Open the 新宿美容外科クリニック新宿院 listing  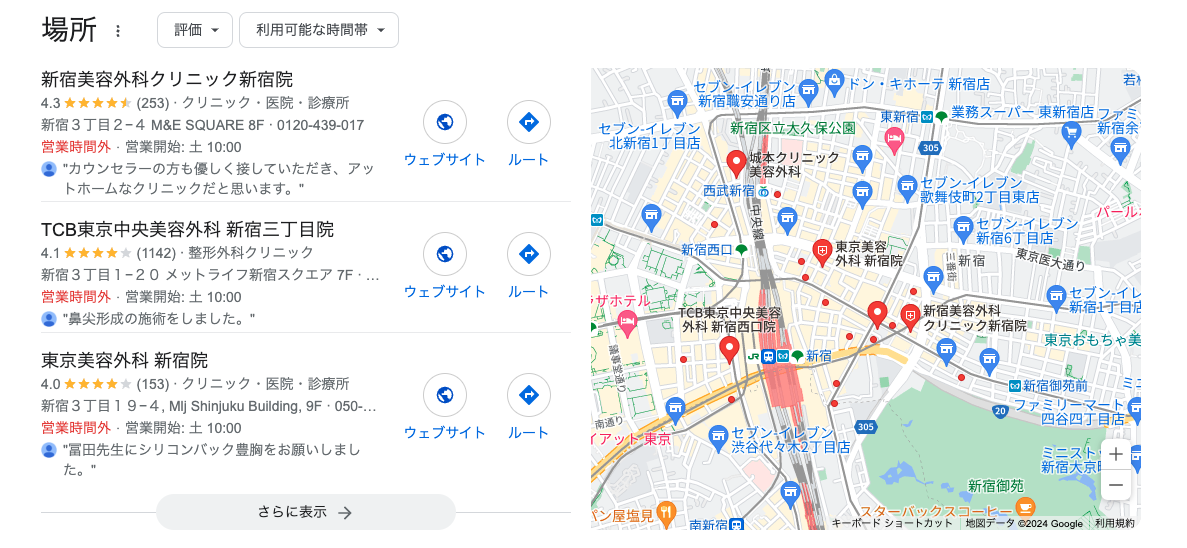point(167,80)
